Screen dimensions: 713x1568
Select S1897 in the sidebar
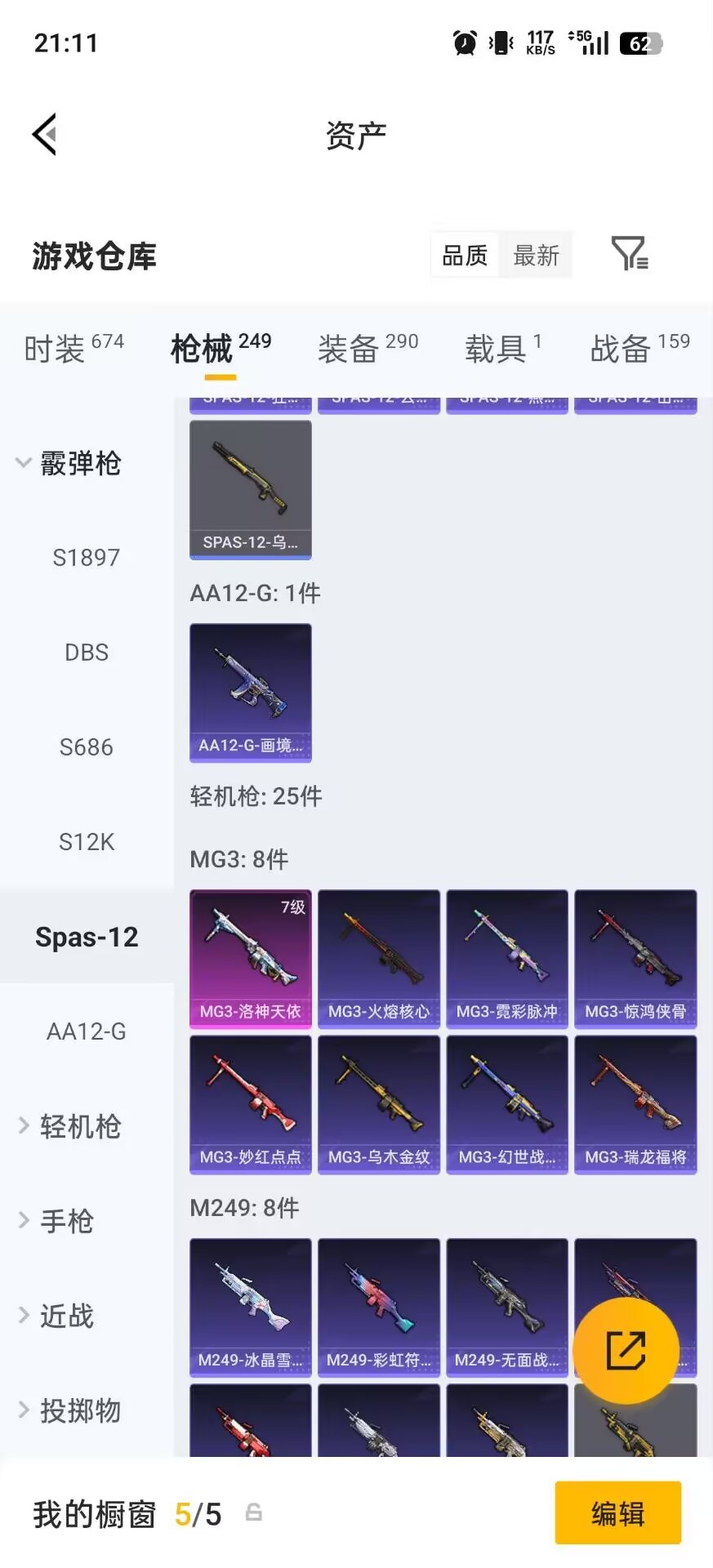click(86, 557)
